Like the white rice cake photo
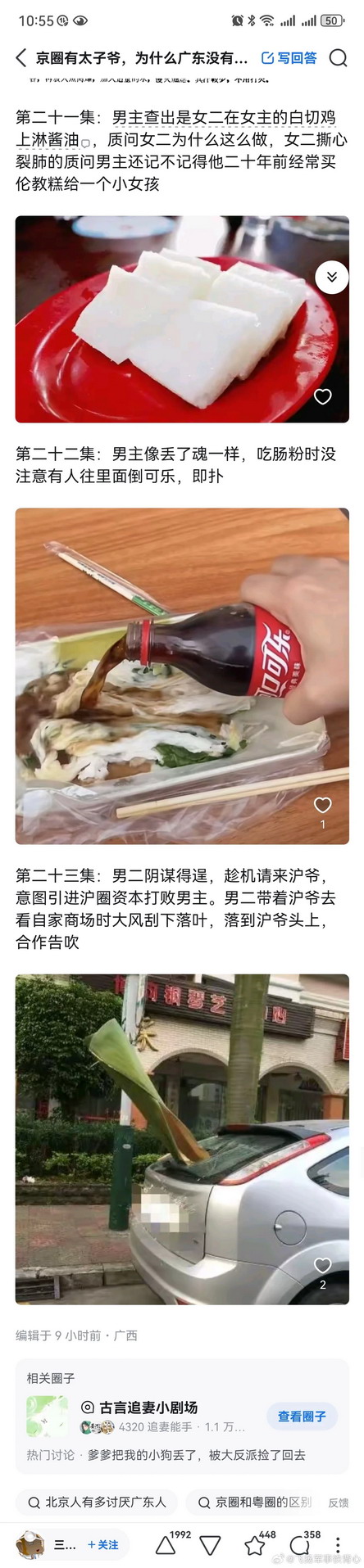This screenshot has width=364, height=1568. [x=323, y=396]
